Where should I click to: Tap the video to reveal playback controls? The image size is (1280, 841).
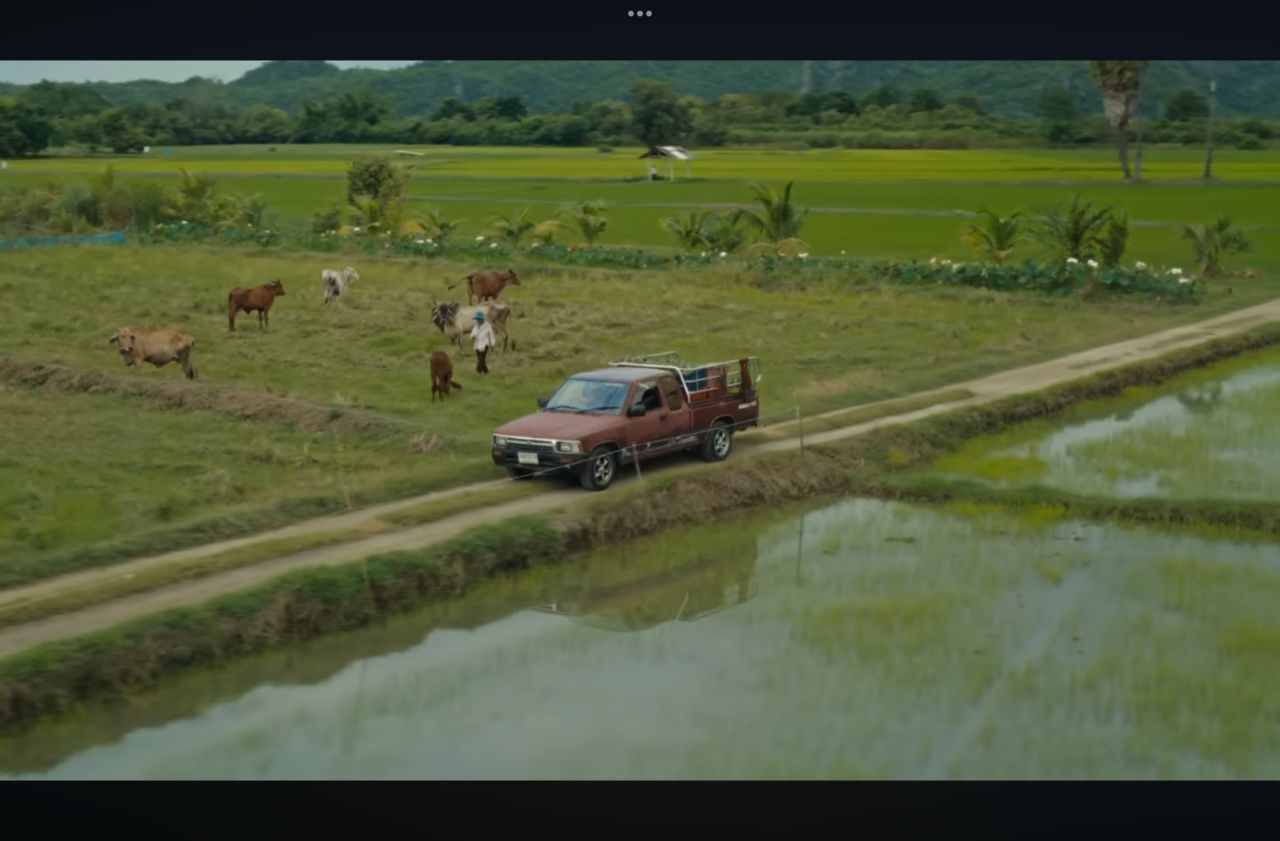(x=640, y=420)
